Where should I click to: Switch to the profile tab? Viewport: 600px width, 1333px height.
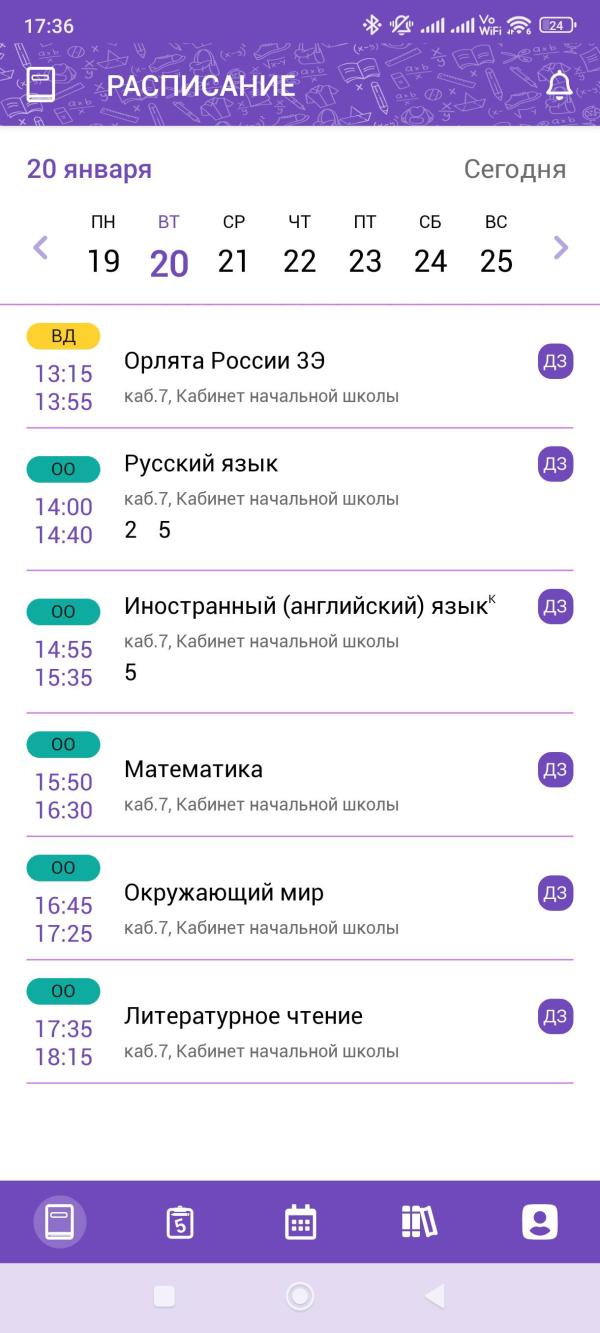point(540,1222)
